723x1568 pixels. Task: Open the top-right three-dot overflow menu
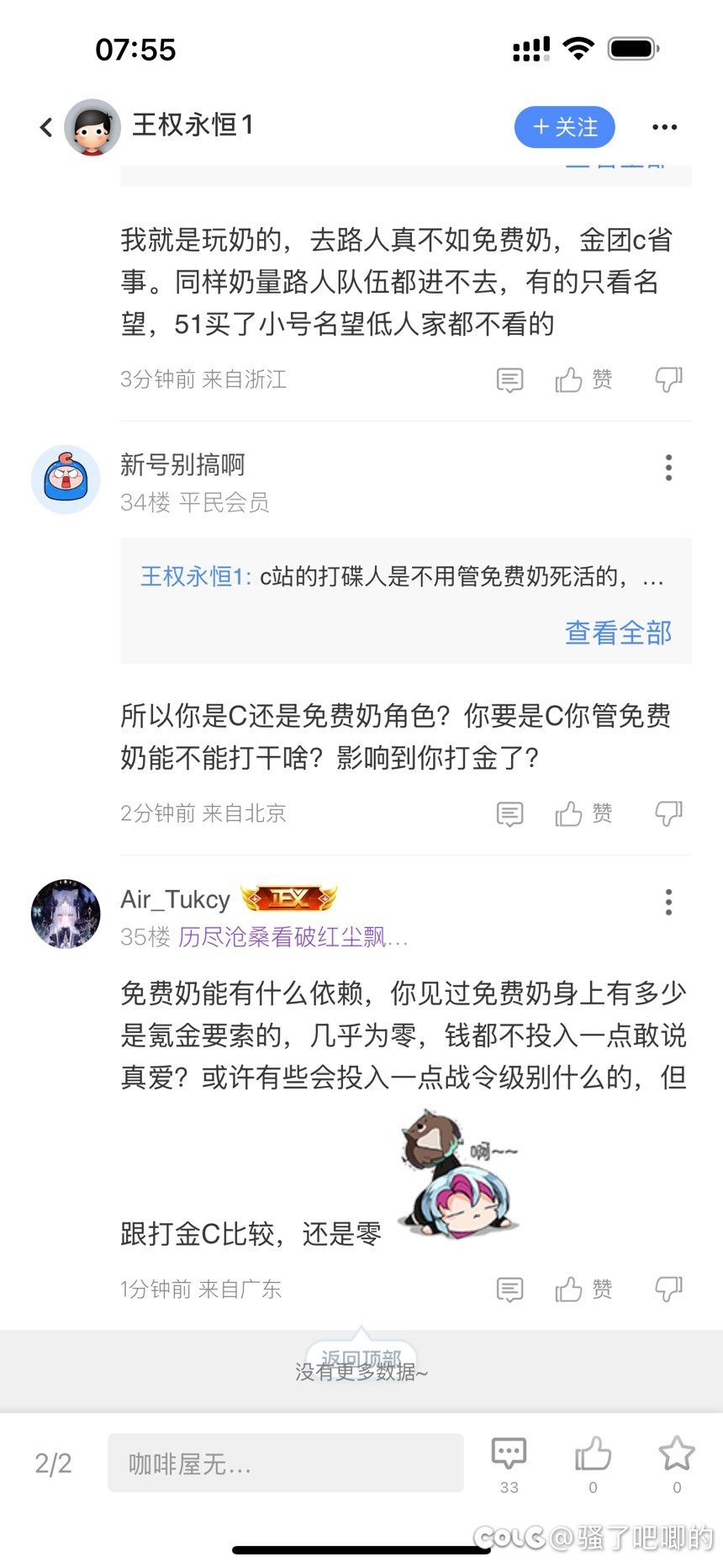pyautogui.click(x=664, y=127)
